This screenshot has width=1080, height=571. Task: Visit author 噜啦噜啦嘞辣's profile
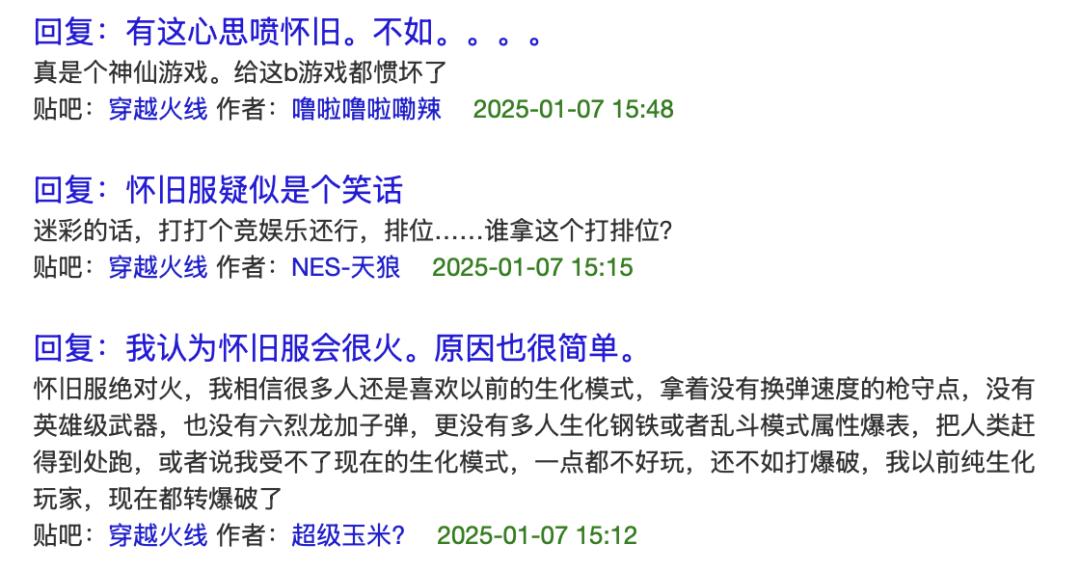[366, 108]
